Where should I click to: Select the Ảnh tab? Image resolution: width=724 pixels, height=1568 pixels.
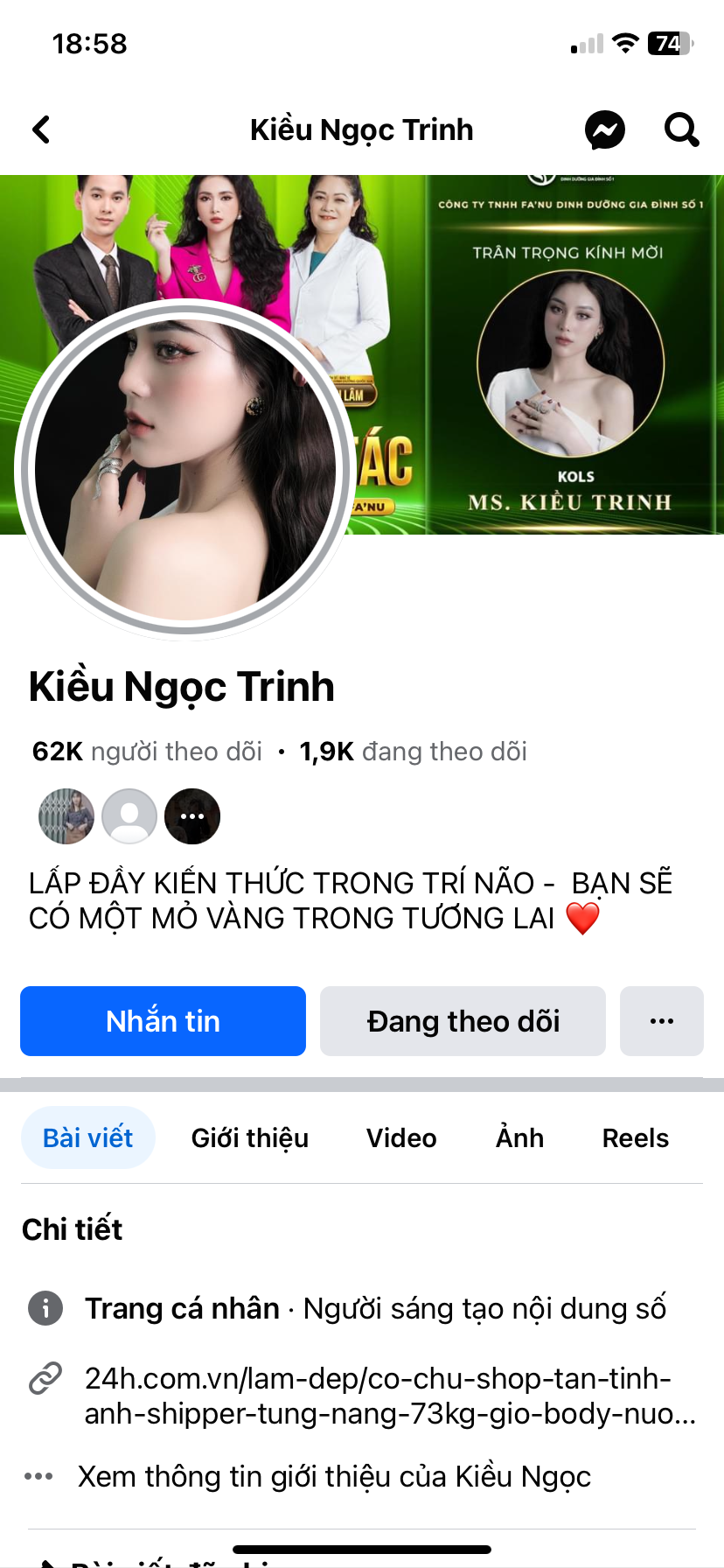tap(519, 1137)
